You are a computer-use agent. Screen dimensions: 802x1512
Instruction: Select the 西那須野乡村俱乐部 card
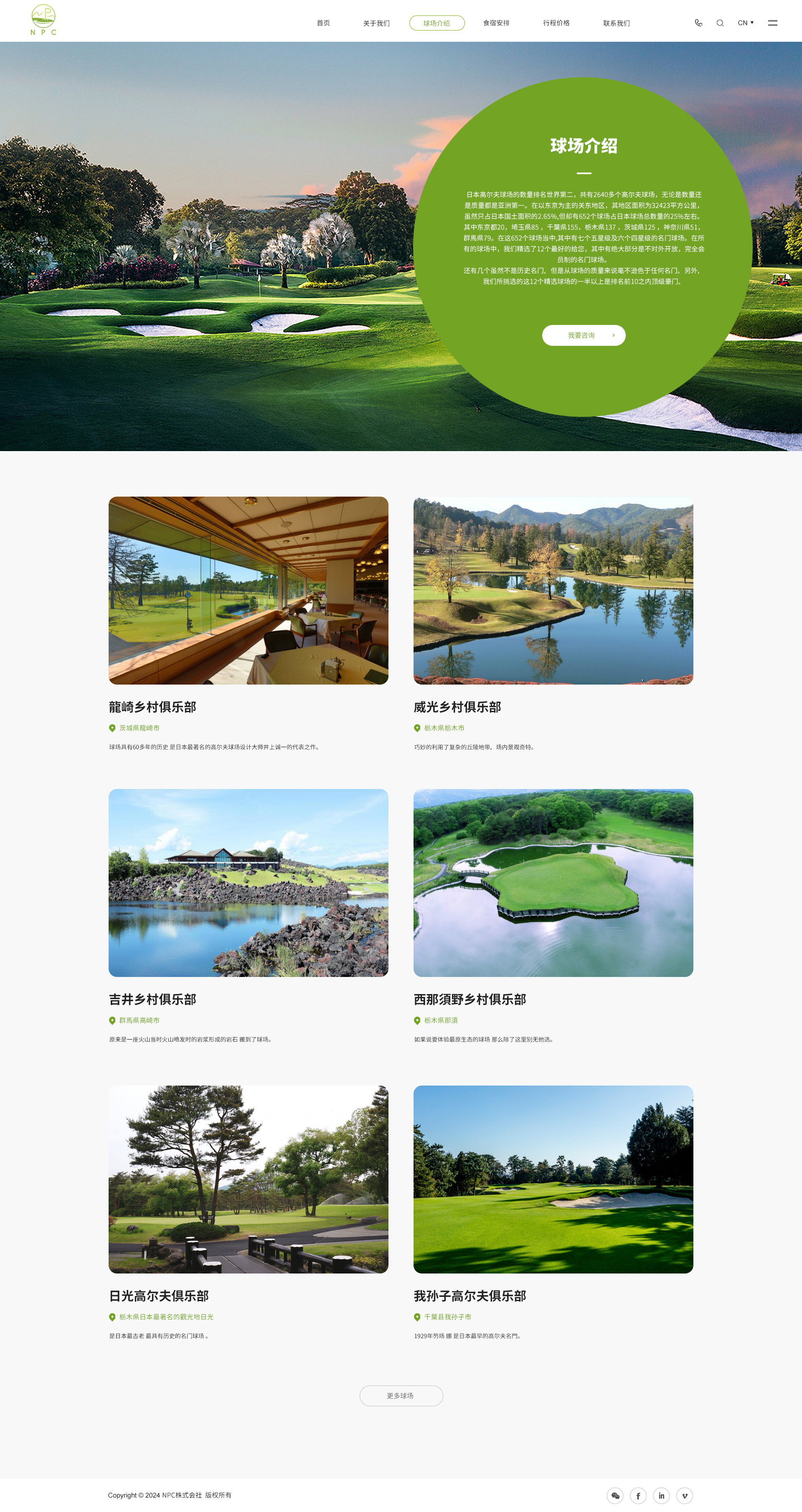[x=553, y=916]
